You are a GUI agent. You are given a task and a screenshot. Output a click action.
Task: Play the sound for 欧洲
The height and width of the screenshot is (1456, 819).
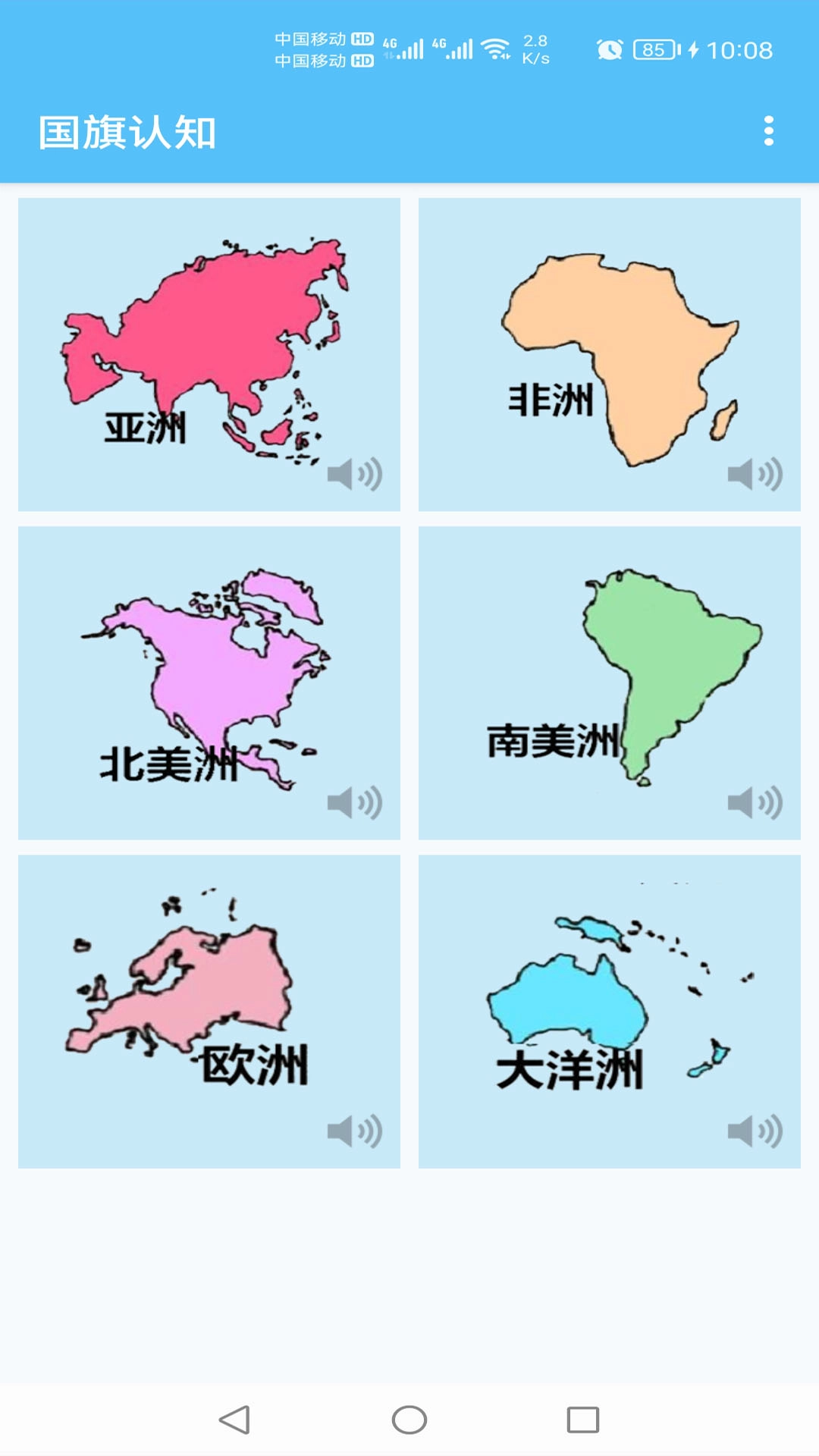[354, 1131]
